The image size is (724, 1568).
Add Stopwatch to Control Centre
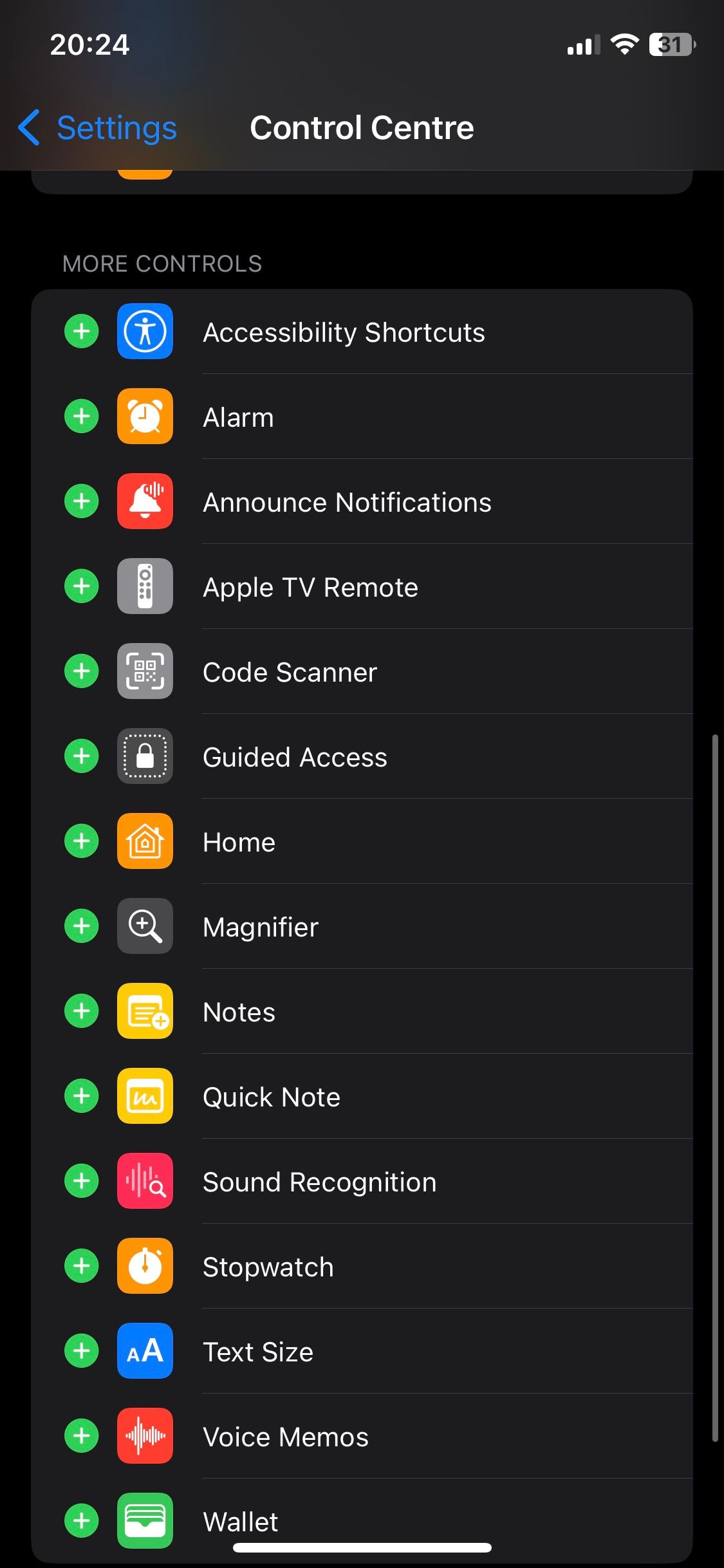click(x=82, y=1266)
